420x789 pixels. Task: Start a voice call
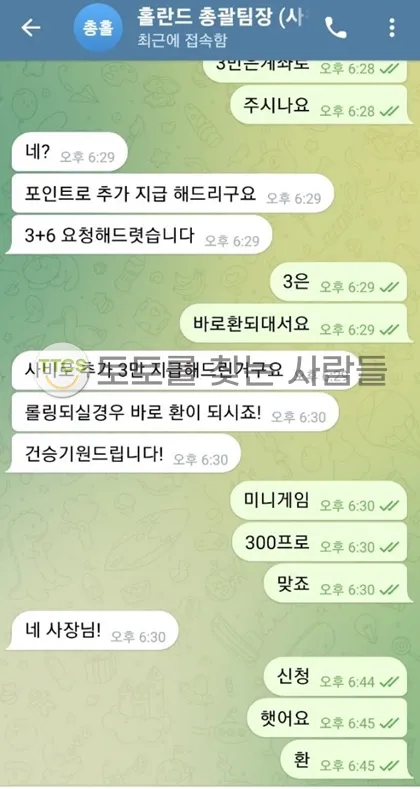(x=336, y=28)
